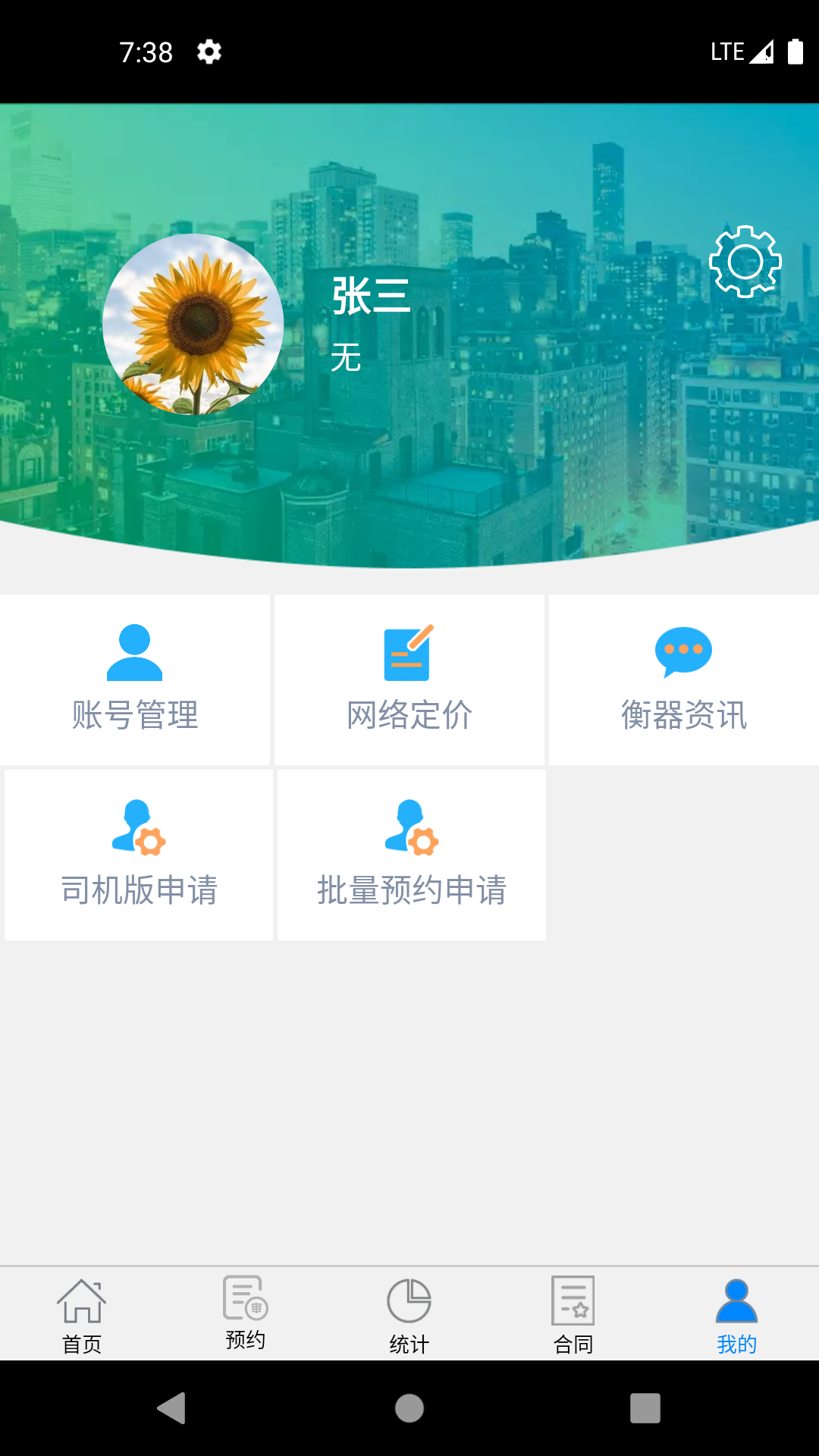Tap the LTE signal indicator
Image resolution: width=819 pixels, height=1456 pixels.
pos(761,52)
